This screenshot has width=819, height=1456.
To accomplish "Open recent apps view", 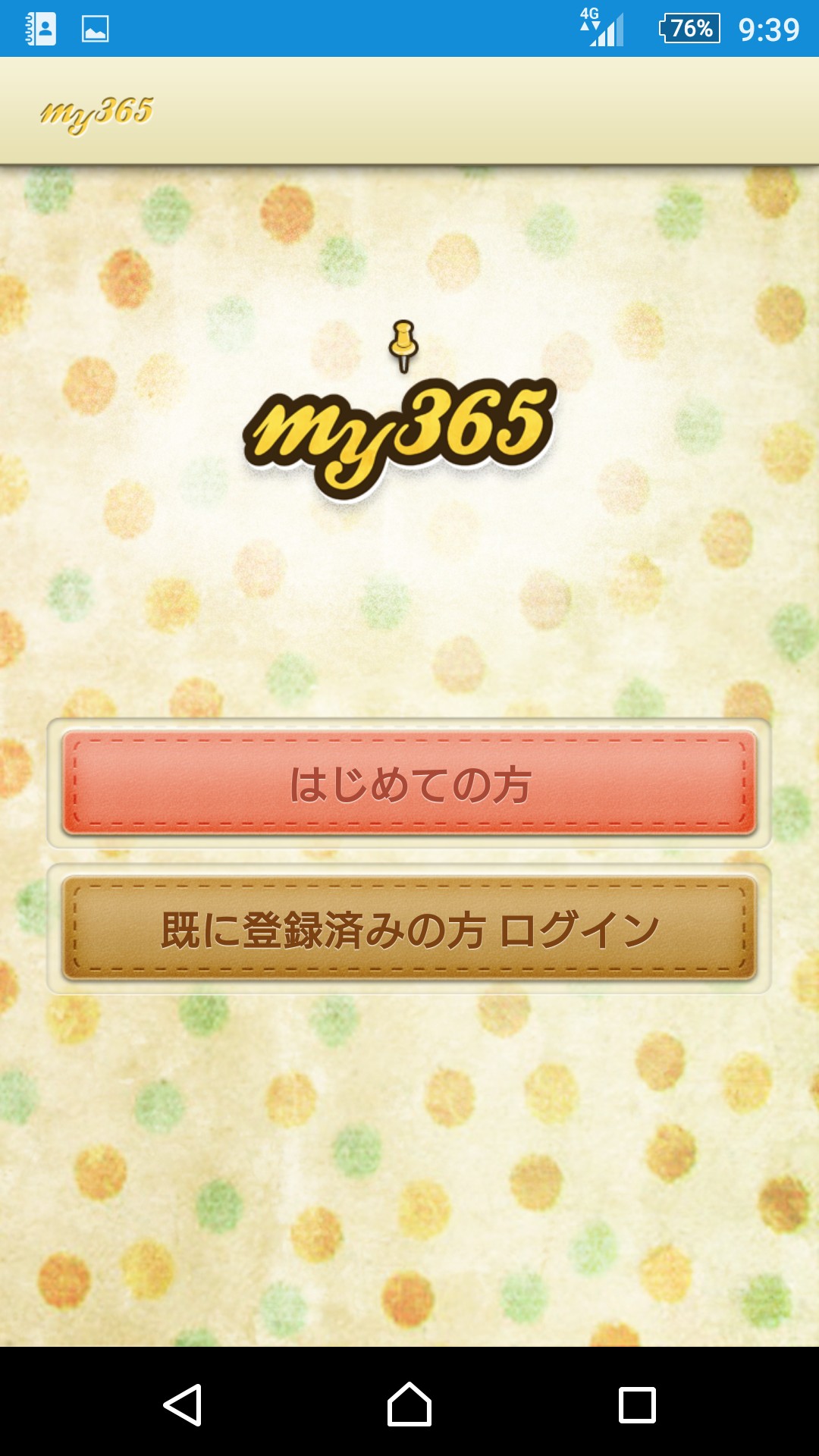I will click(x=637, y=1404).
